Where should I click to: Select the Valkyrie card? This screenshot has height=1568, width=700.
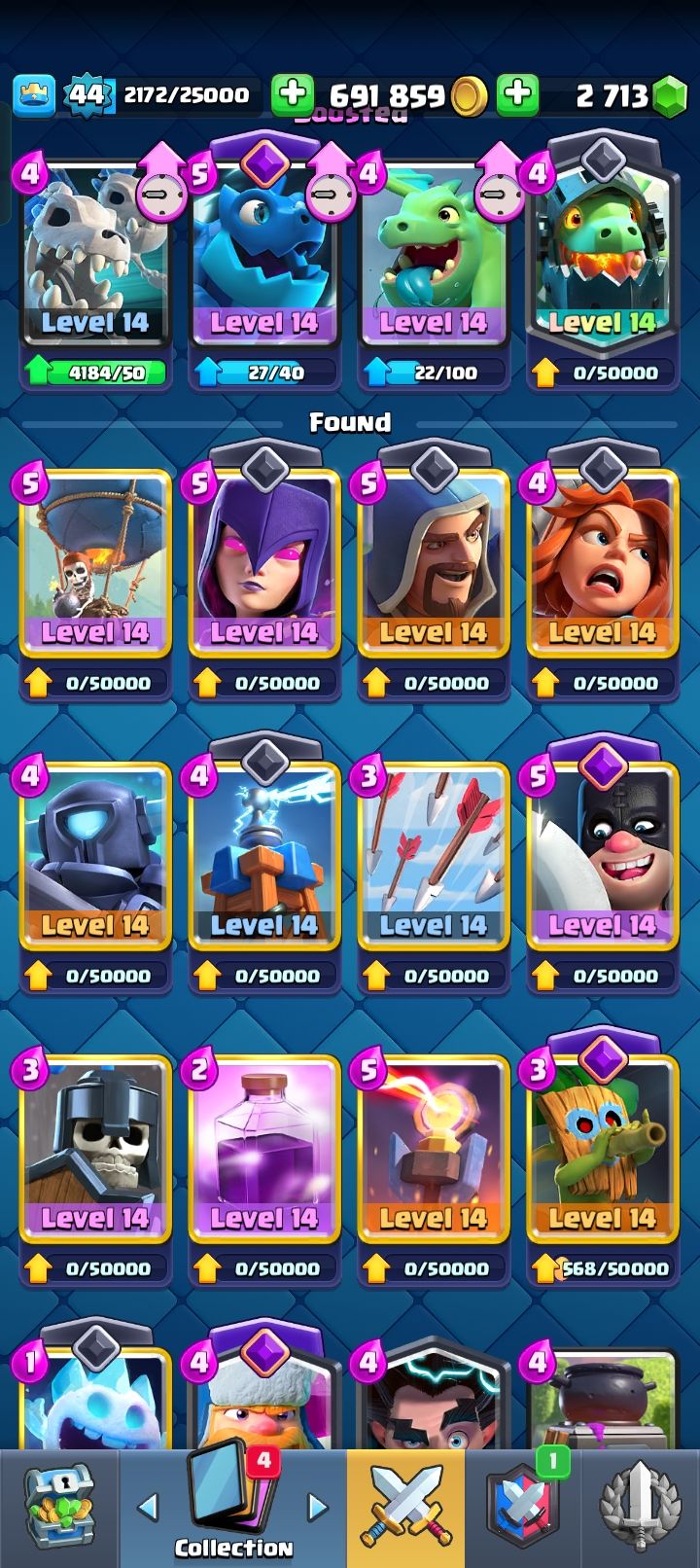(x=602, y=564)
